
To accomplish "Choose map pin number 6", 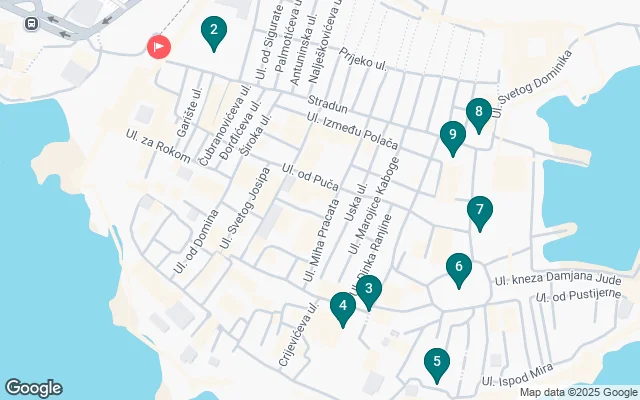I will click(459, 267).
